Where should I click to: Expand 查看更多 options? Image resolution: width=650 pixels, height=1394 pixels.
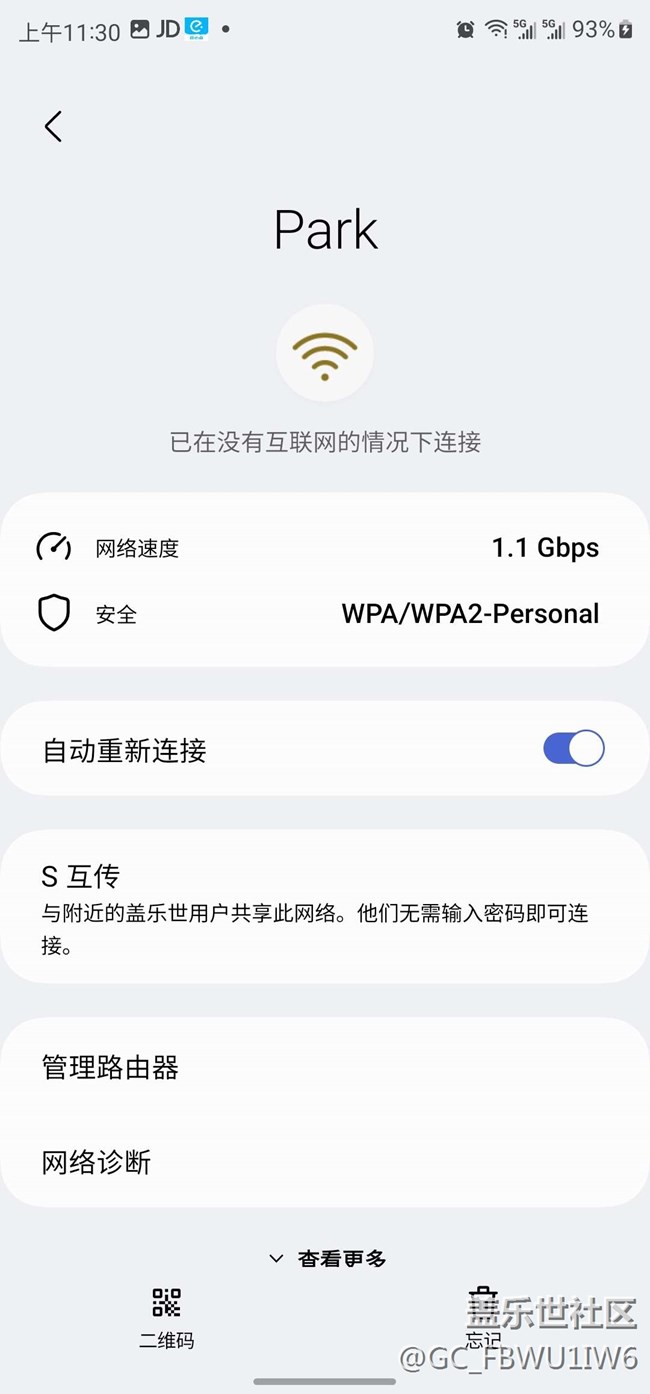tap(327, 1259)
